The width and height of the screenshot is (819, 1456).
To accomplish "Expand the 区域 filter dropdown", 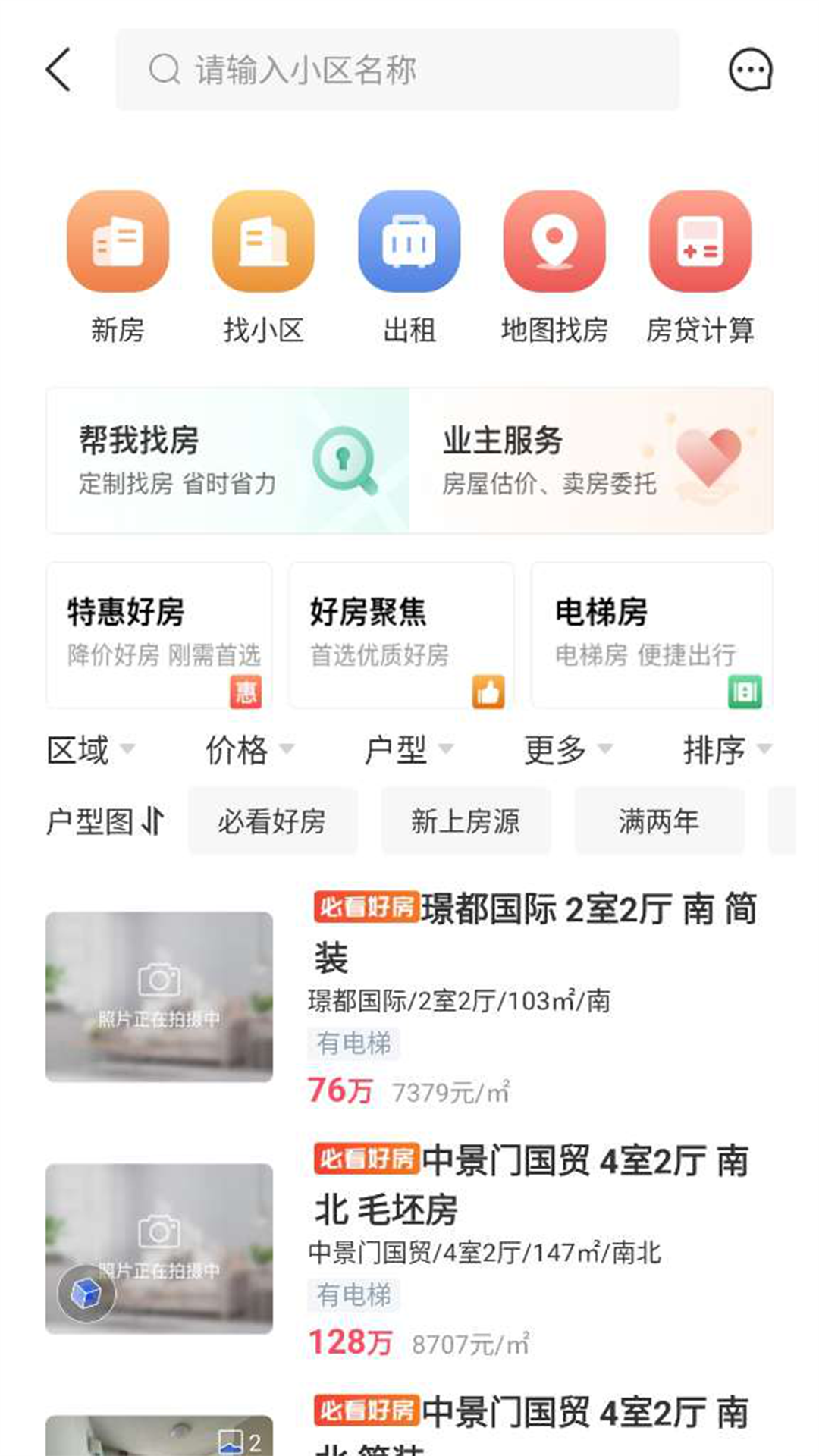I will coord(91,749).
